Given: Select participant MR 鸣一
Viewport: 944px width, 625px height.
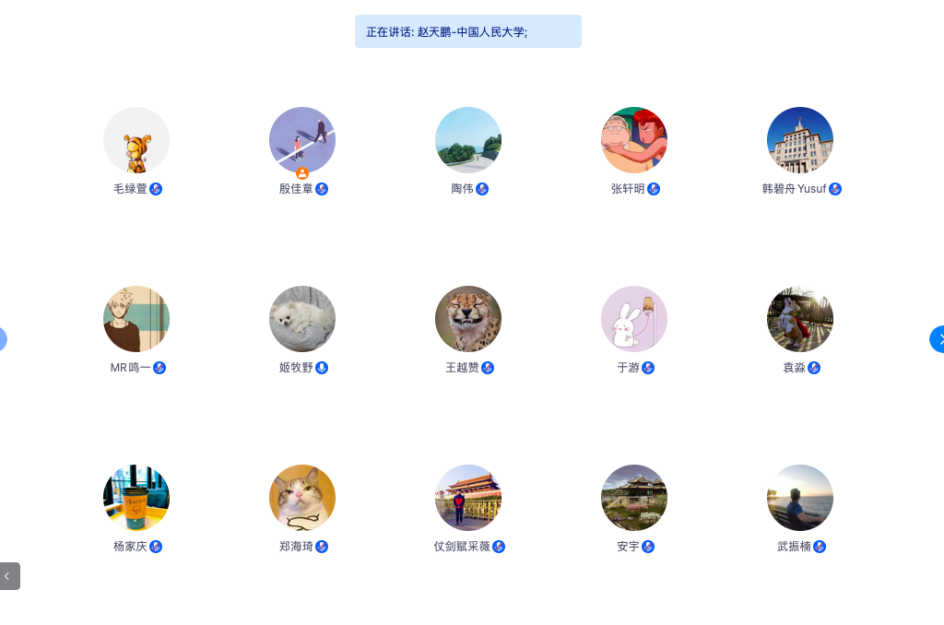Looking at the screenshot, I should click(x=136, y=319).
